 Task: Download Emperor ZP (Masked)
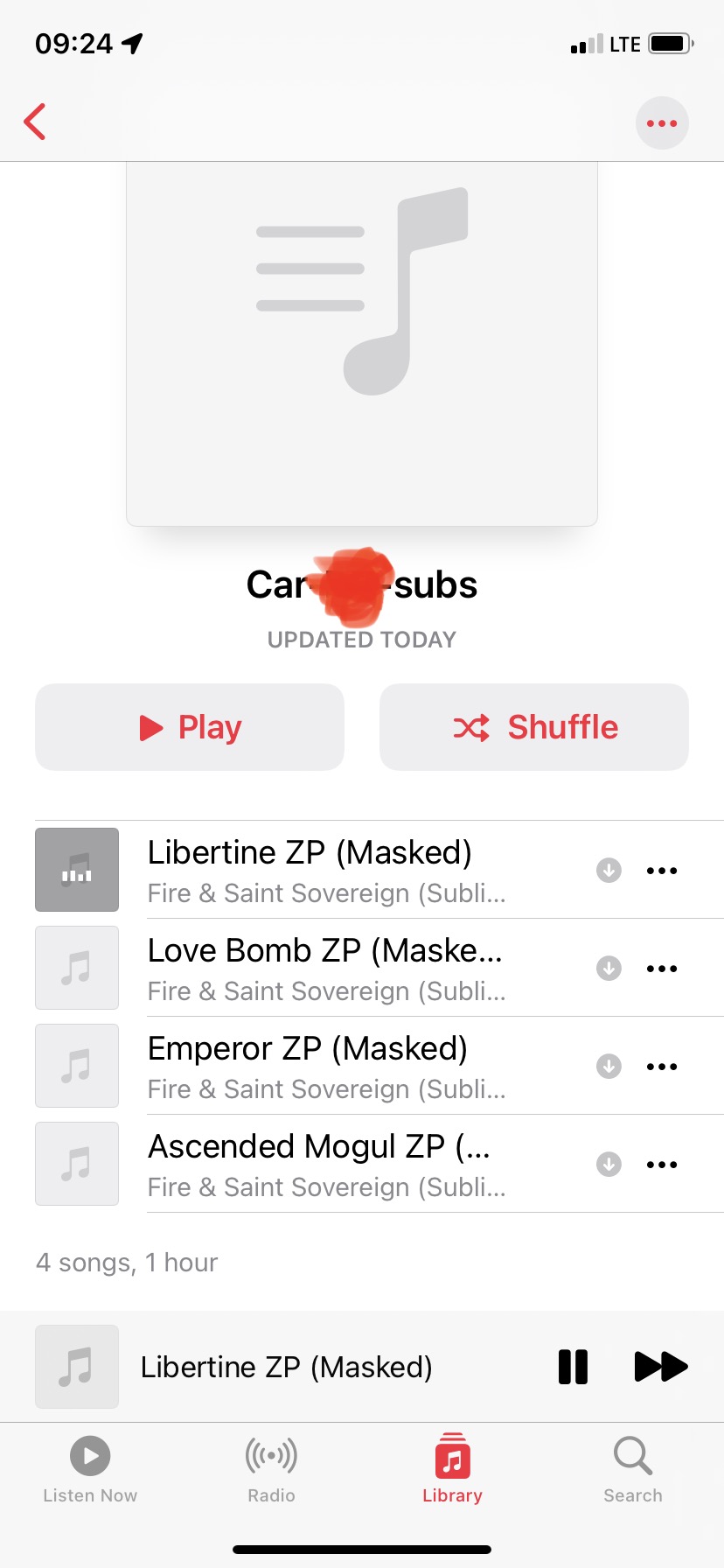609,1067
